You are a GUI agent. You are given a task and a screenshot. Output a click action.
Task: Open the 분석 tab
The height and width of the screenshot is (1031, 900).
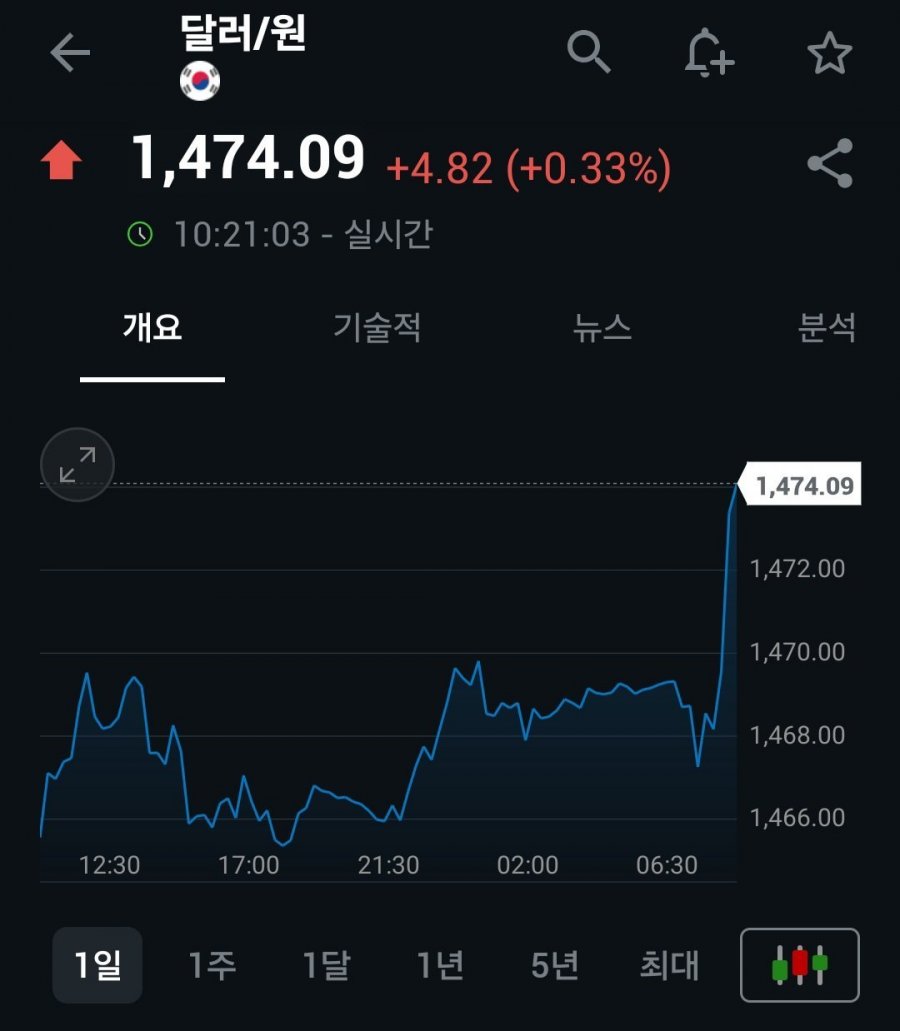point(827,327)
